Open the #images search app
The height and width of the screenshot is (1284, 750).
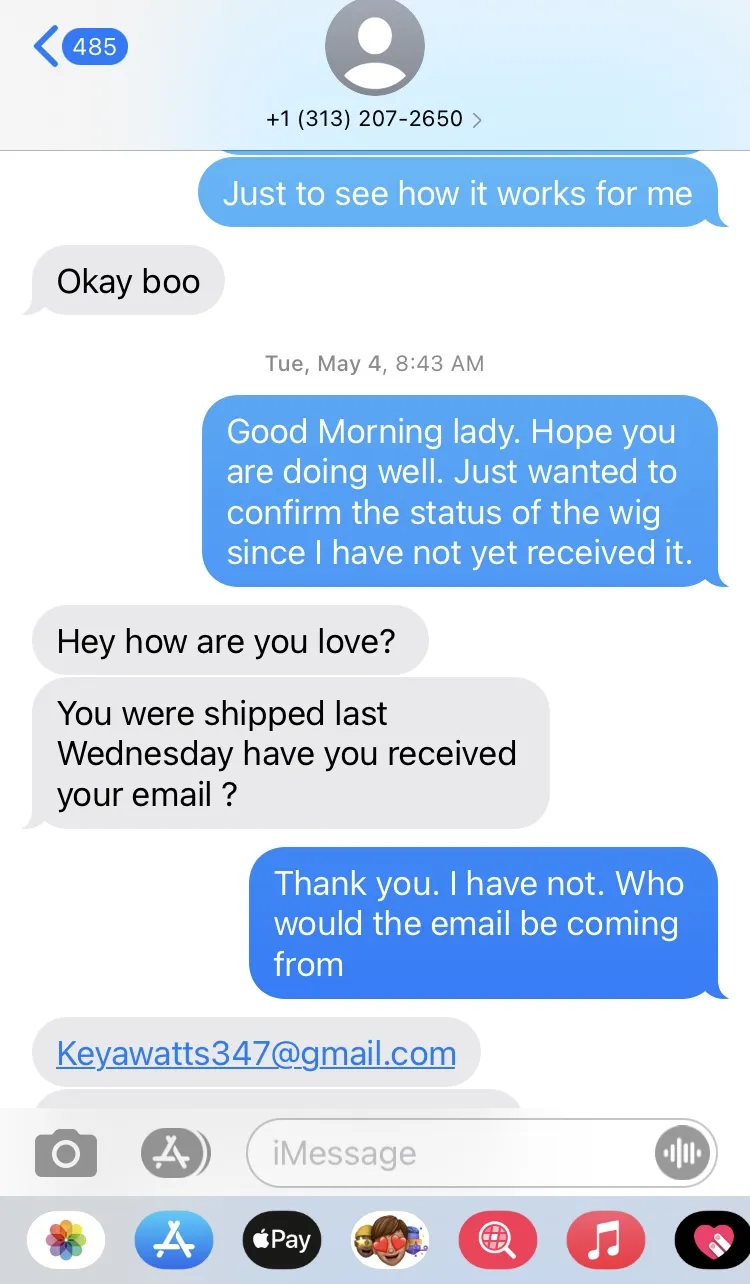(498, 1240)
